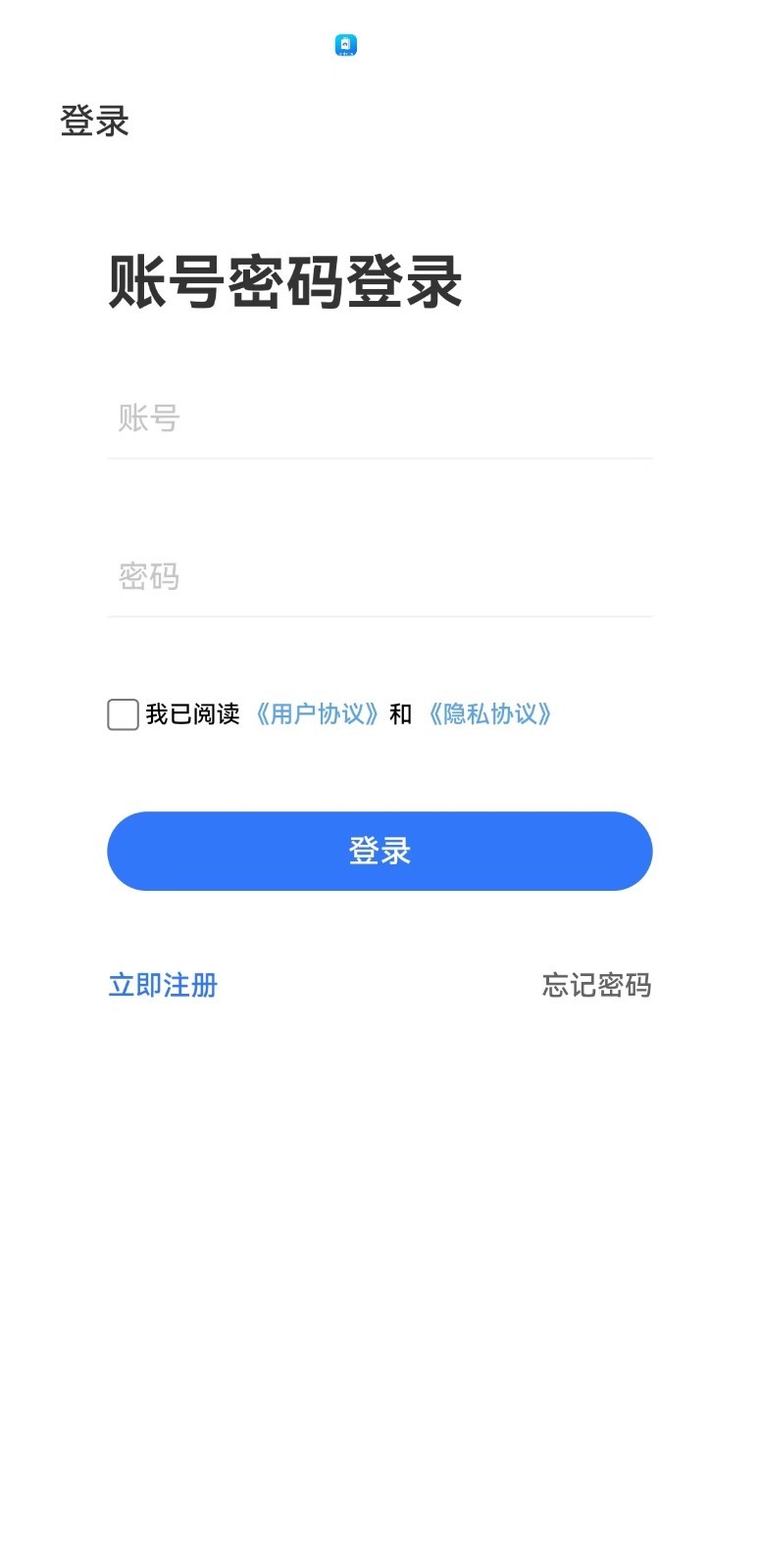Open user agreement from consent row
This screenshot has height=1568, width=760.
click(x=317, y=714)
